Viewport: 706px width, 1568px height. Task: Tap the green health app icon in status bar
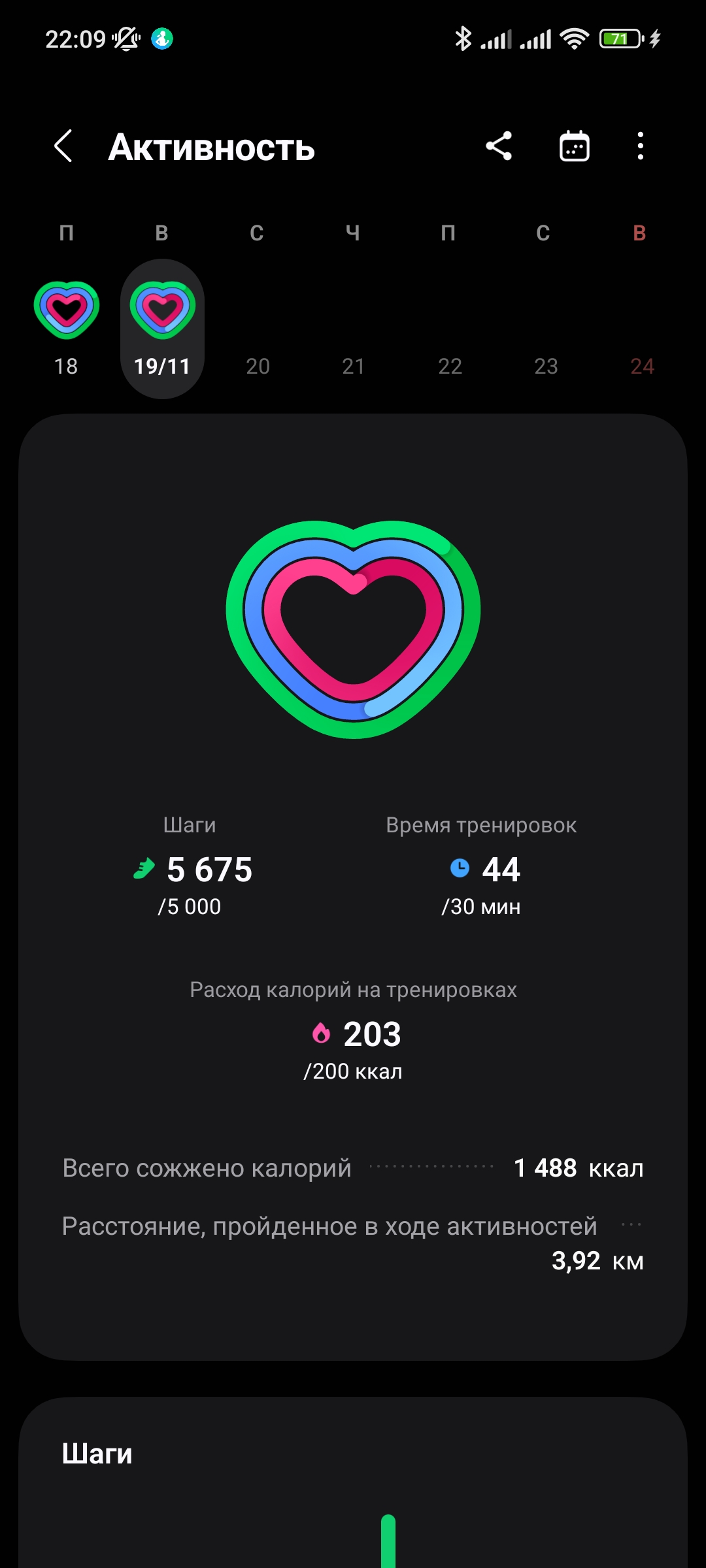pyautogui.click(x=161, y=37)
